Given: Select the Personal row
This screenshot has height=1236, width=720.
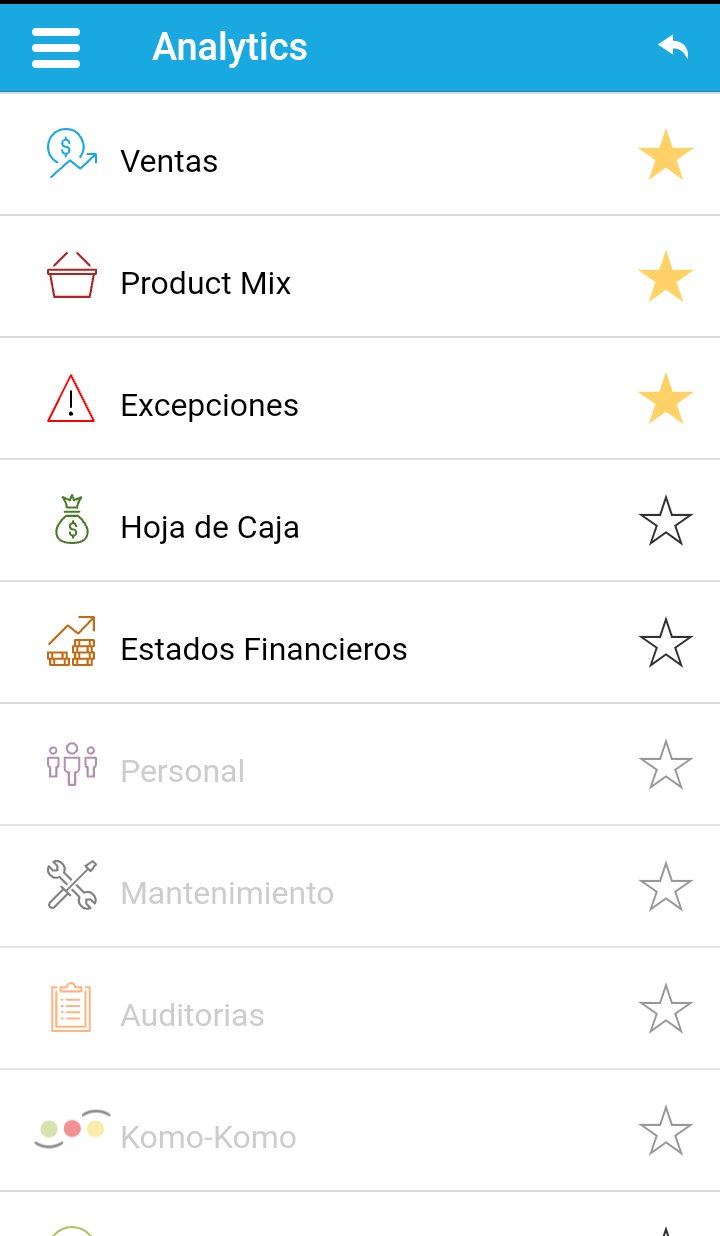Looking at the screenshot, I should (x=182, y=771).
